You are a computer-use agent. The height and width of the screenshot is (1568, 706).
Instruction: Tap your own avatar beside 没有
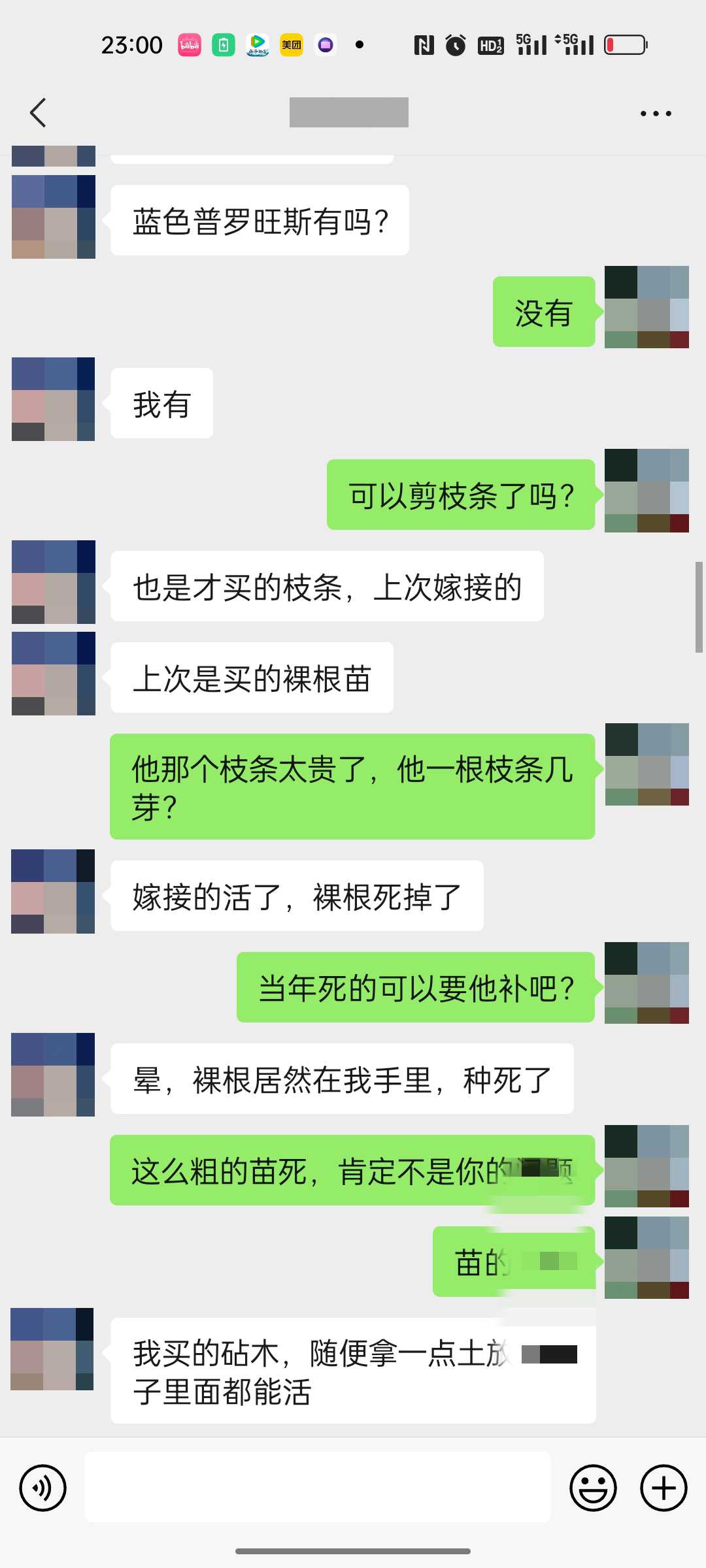click(647, 307)
